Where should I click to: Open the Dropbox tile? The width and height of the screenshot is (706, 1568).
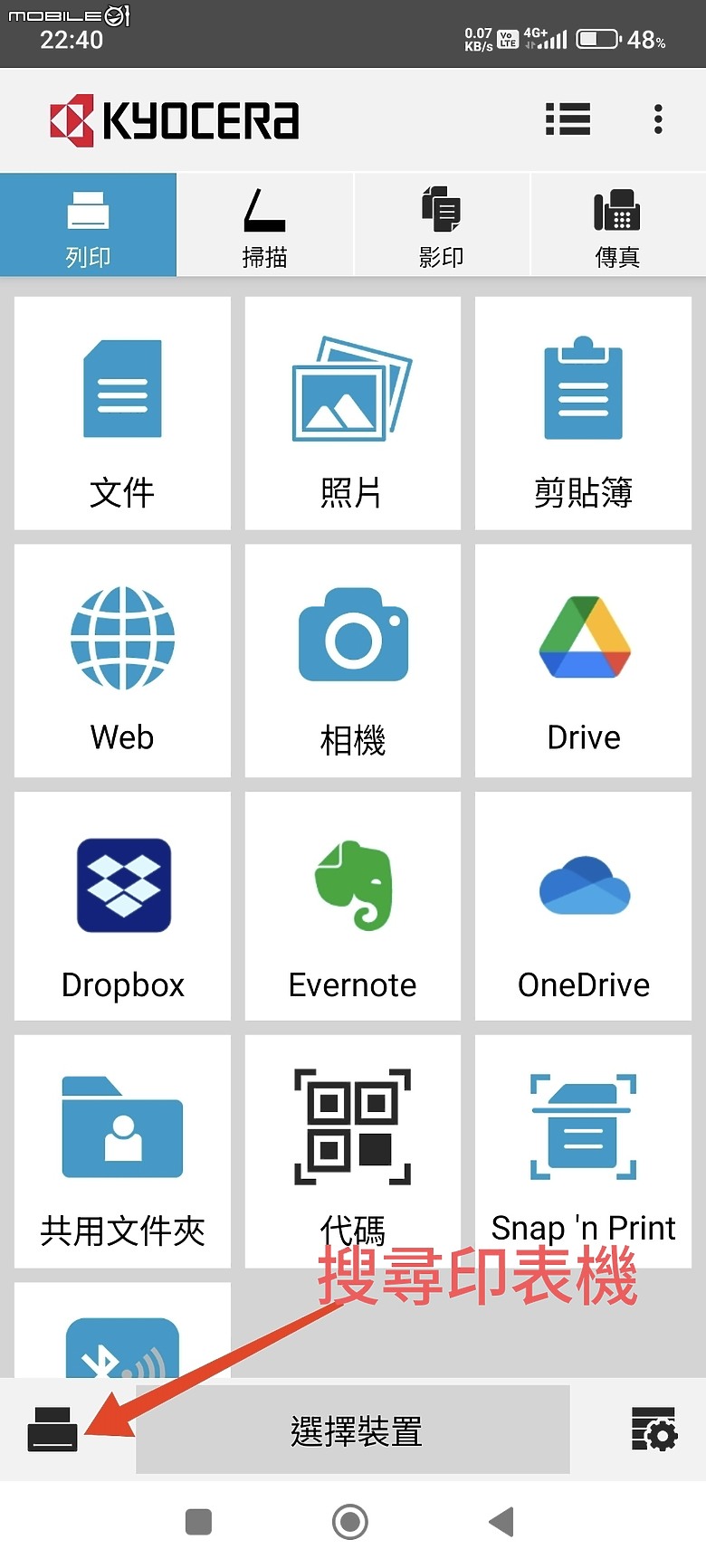click(x=122, y=907)
